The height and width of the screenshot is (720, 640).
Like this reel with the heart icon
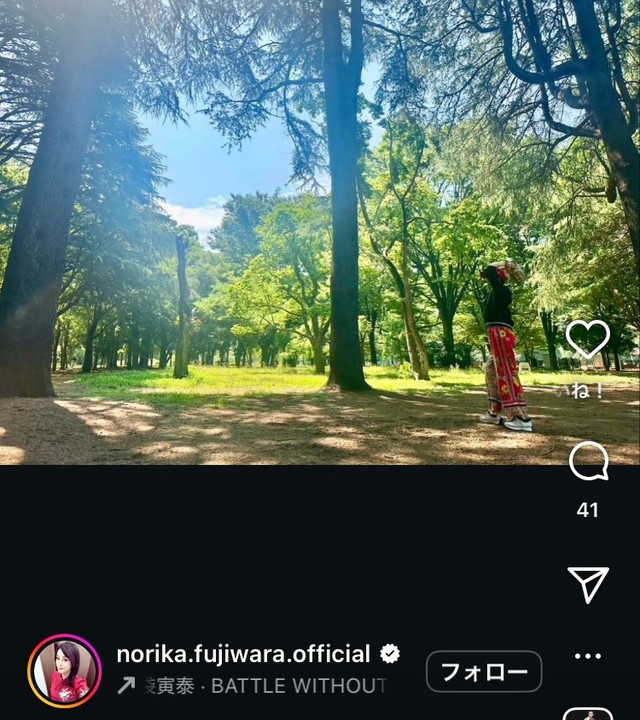587,340
